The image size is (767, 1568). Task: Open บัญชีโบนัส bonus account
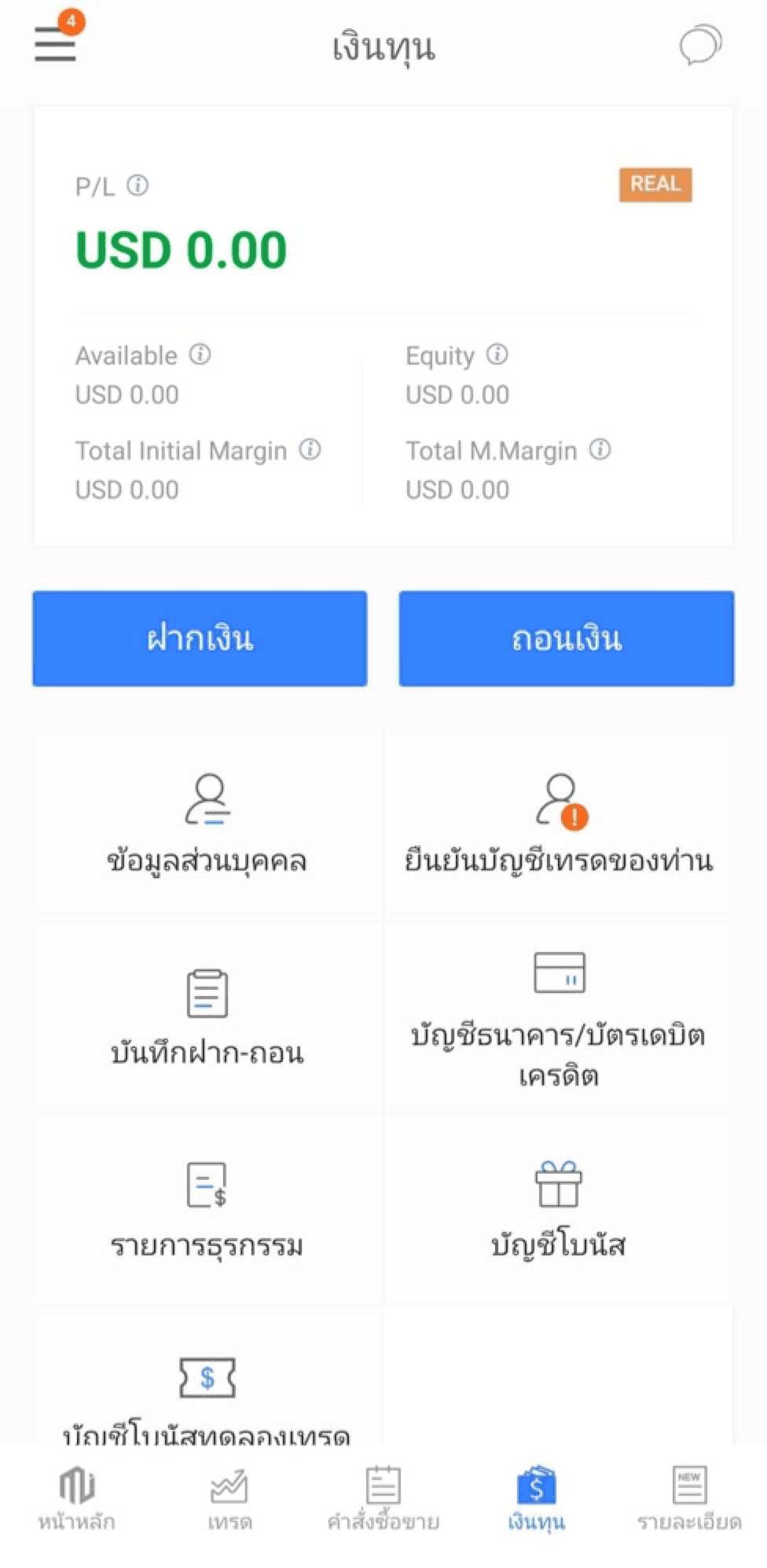[559, 1211]
